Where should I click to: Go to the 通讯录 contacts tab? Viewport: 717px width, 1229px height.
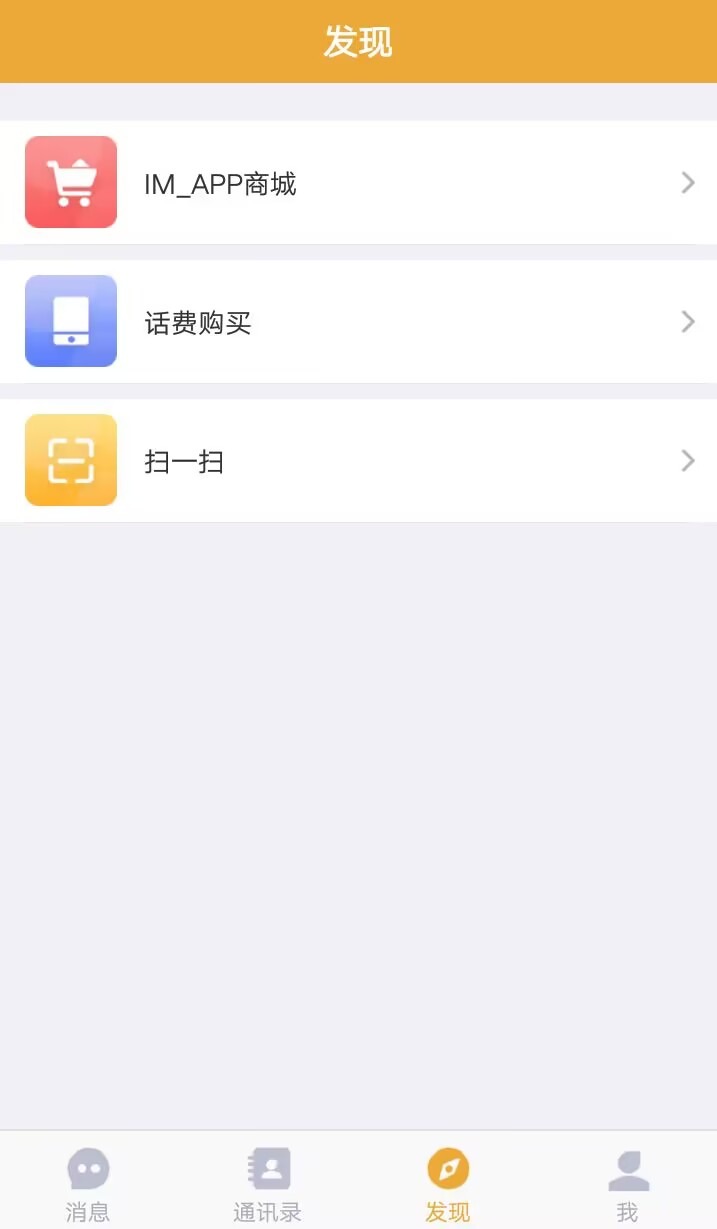pos(268,1183)
